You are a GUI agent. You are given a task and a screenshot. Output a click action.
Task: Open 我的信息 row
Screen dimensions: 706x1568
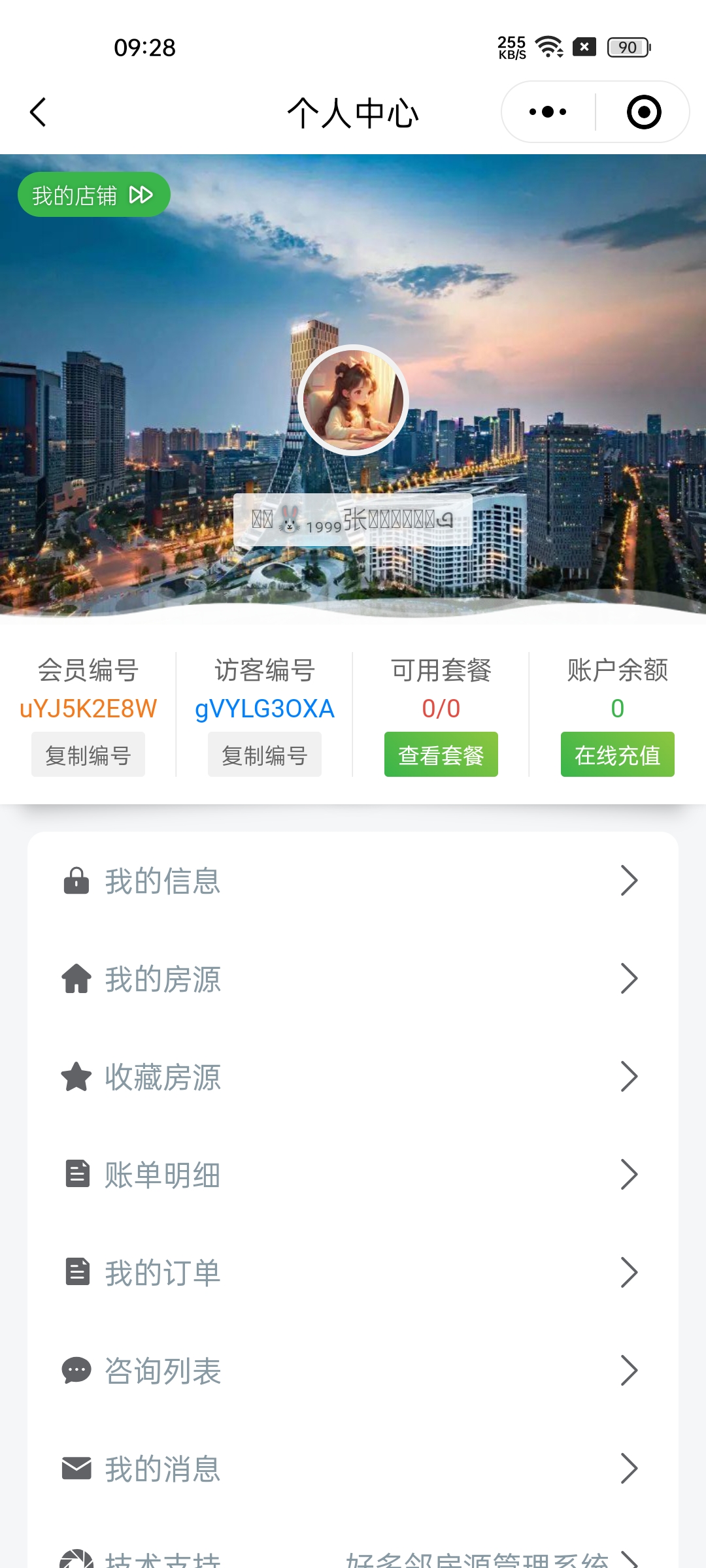[x=353, y=881]
